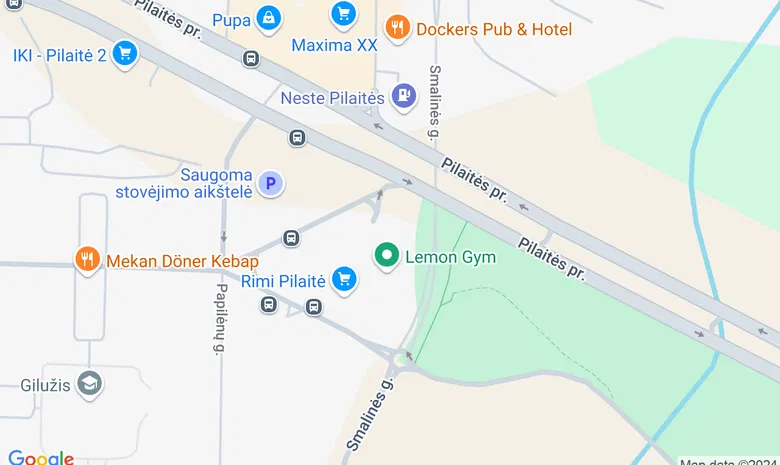The image size is (780, 465).
Task: Select the Gilužis school marker
Action: (x=89, y=384)
